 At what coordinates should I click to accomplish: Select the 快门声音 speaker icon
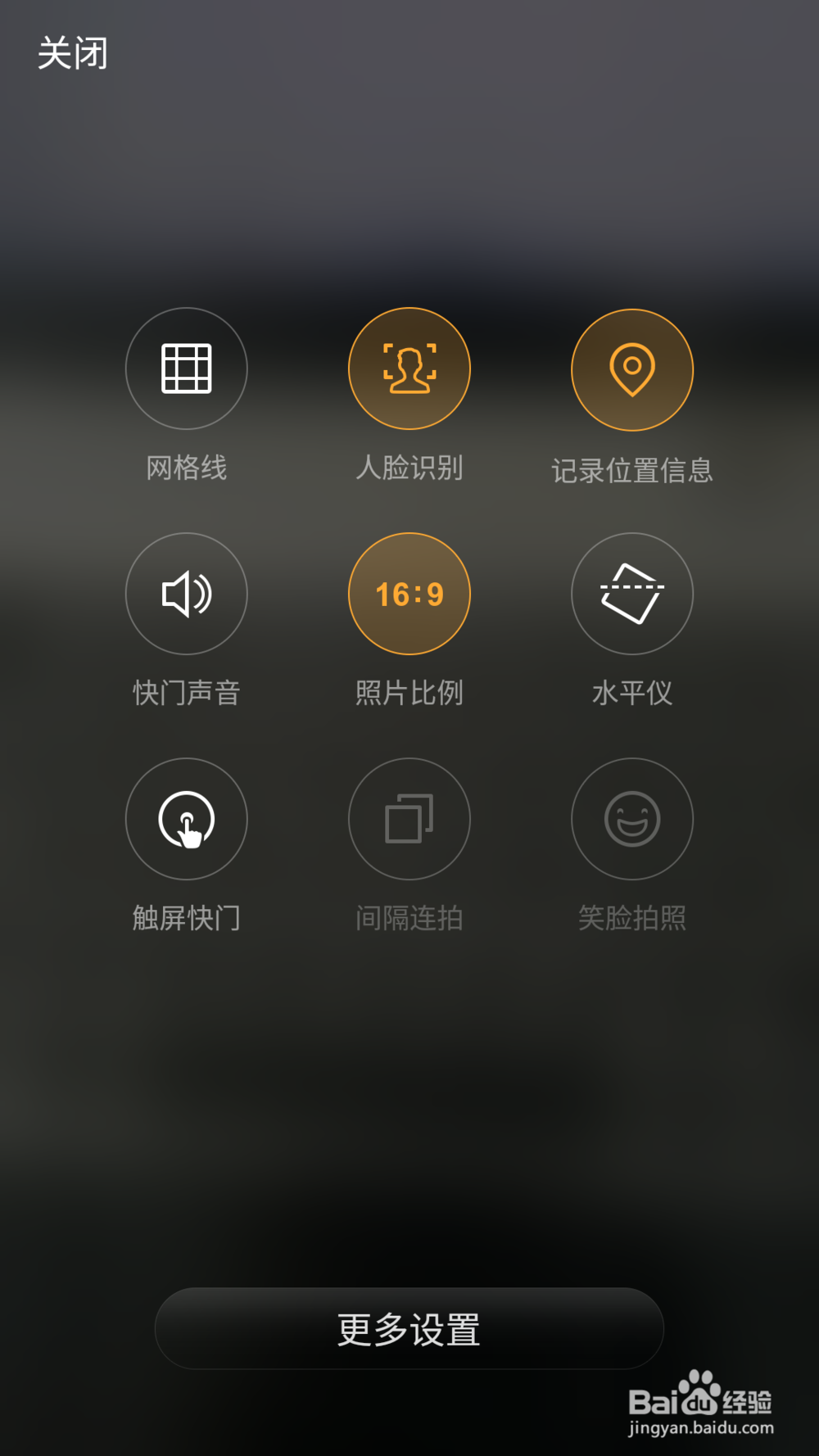186,595
